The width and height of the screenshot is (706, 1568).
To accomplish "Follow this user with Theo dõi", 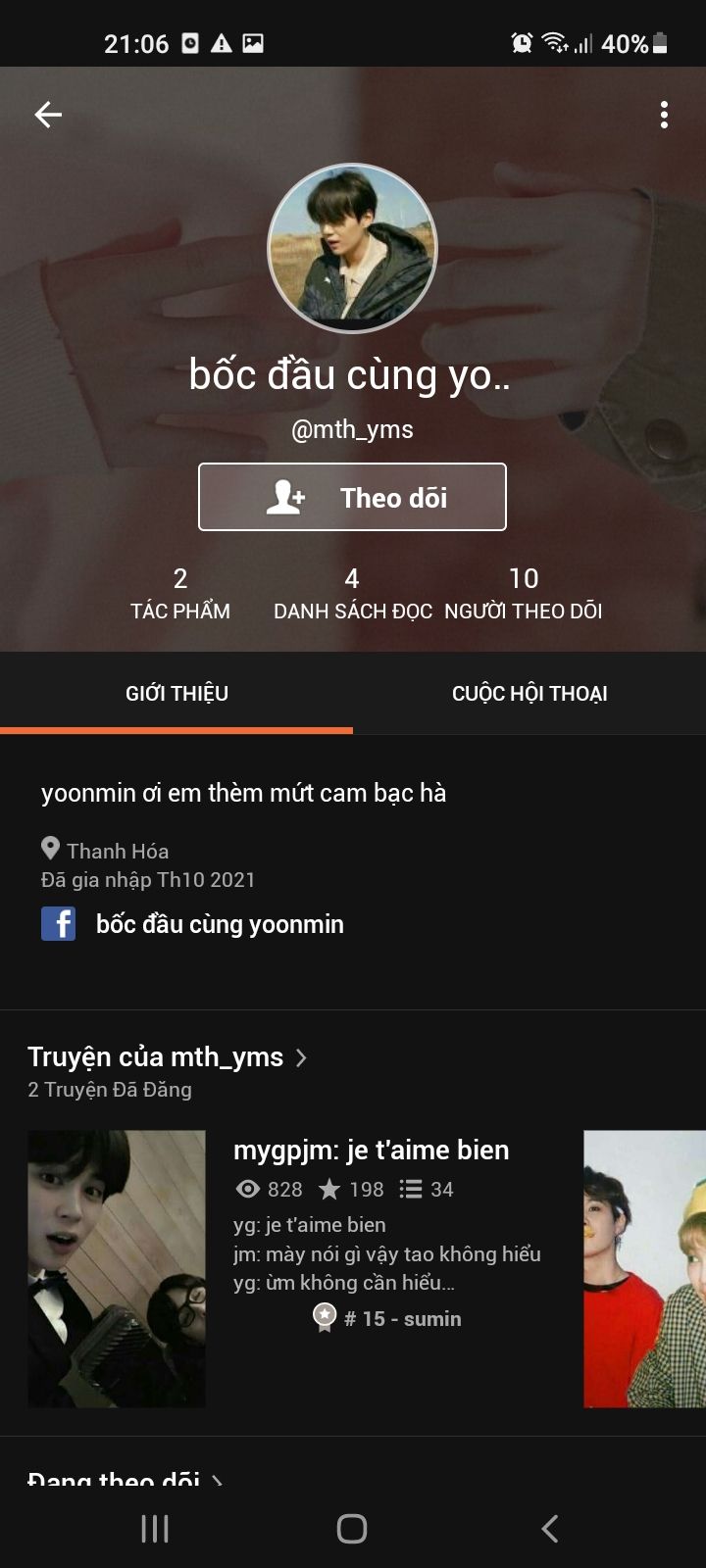I will 352,497.
